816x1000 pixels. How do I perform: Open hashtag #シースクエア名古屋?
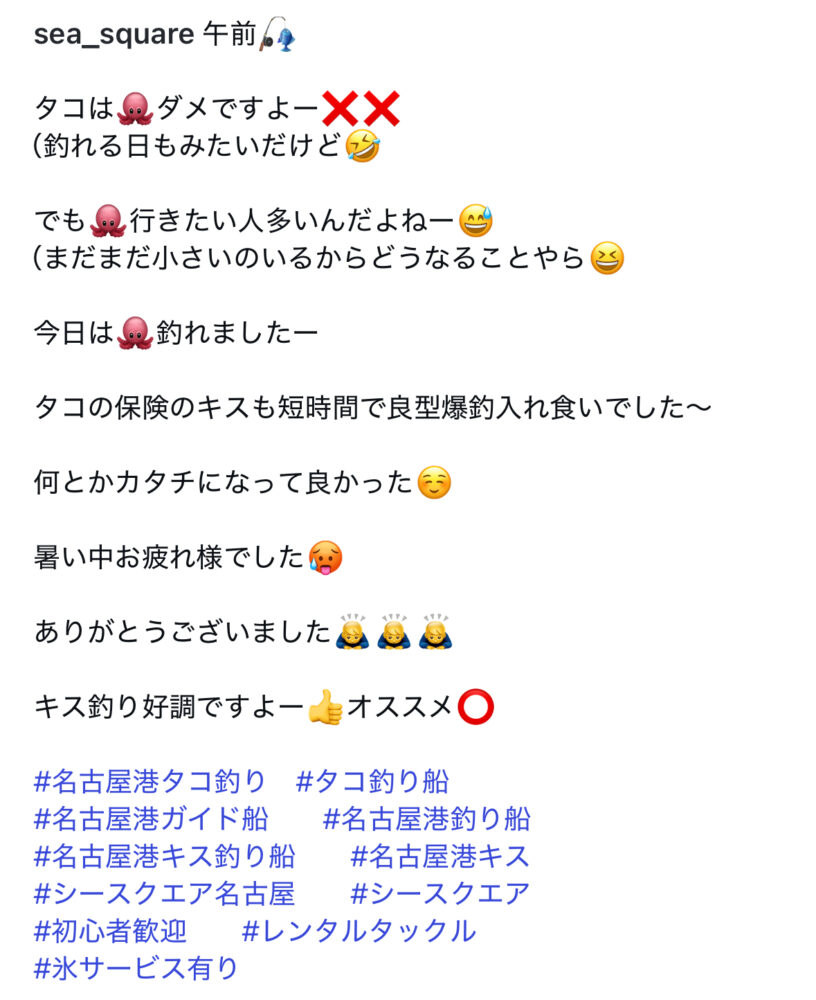(x=164, y=894)
